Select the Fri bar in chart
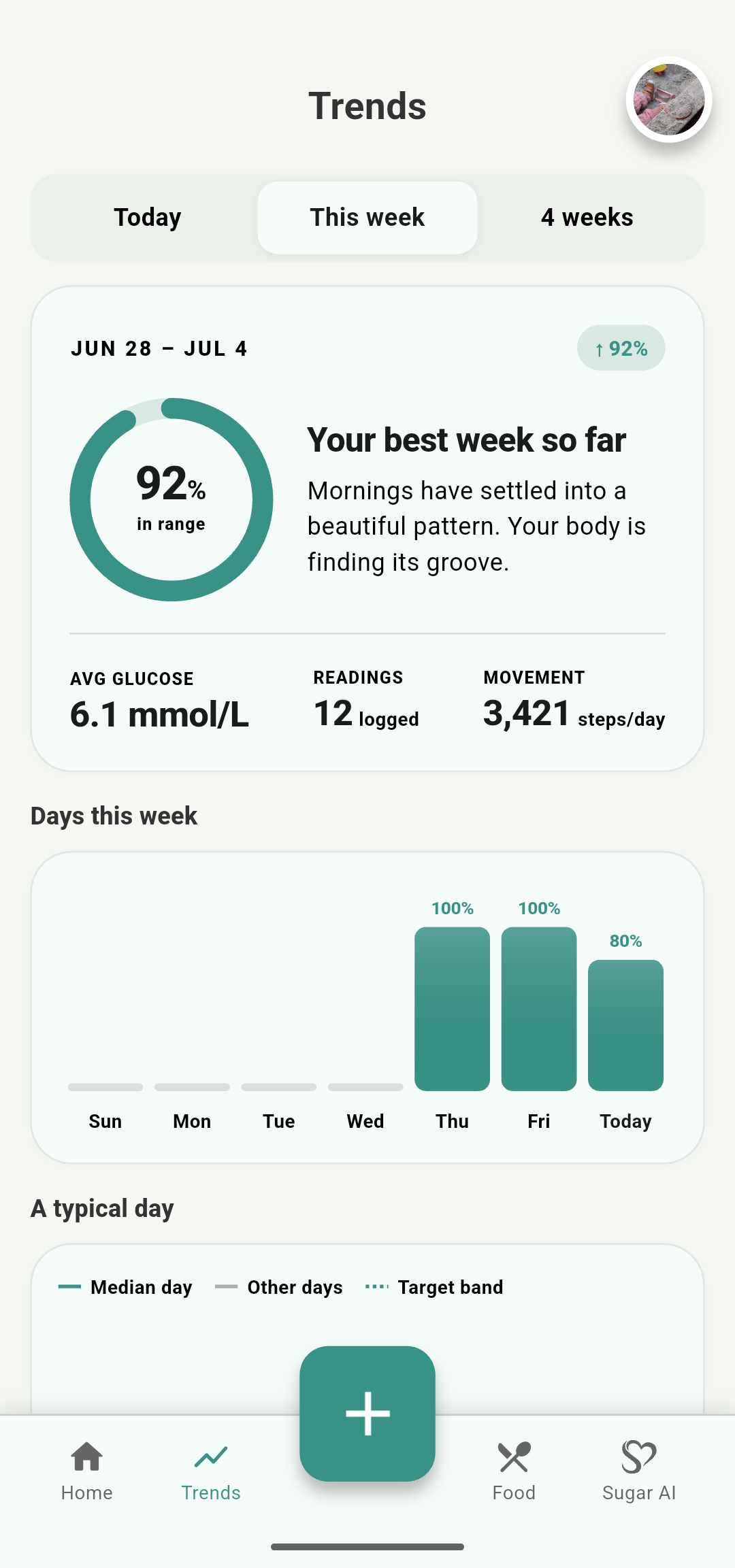Viewport: 735px width, 1568px height. pyautogui.click(x=539, y=1009)
